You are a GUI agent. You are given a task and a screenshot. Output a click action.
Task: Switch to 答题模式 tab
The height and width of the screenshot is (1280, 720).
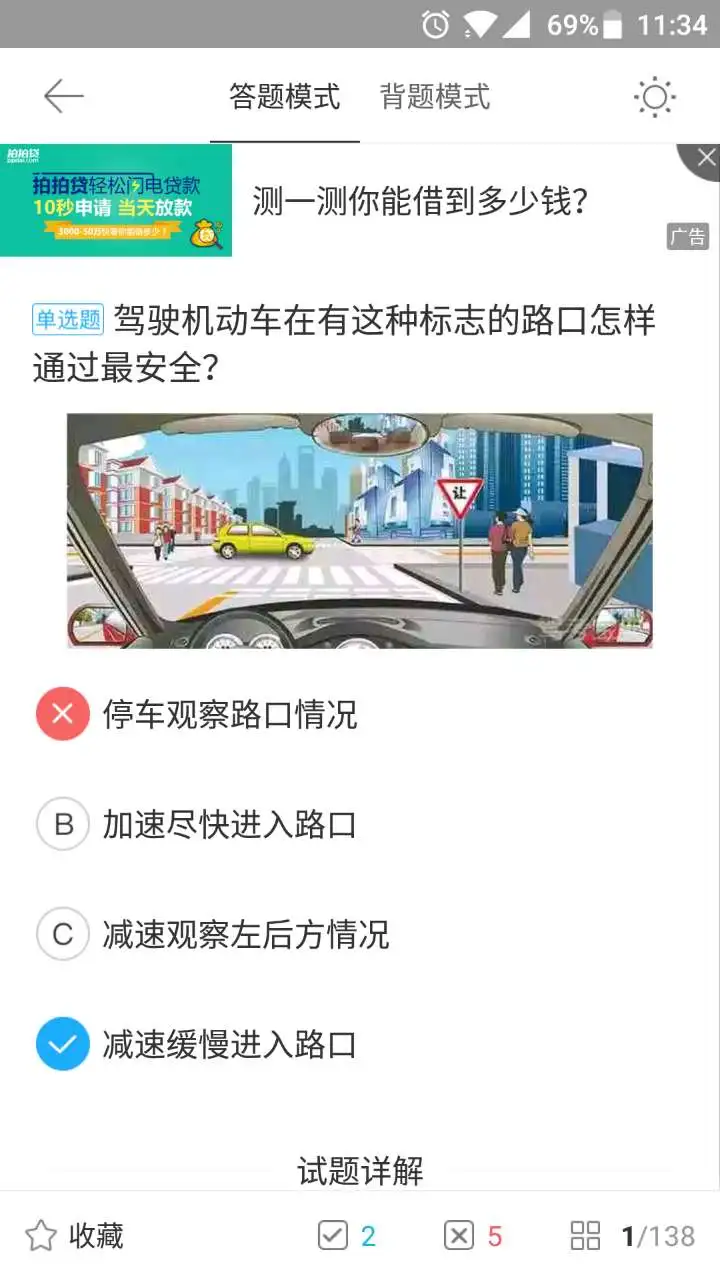(284, 97)
